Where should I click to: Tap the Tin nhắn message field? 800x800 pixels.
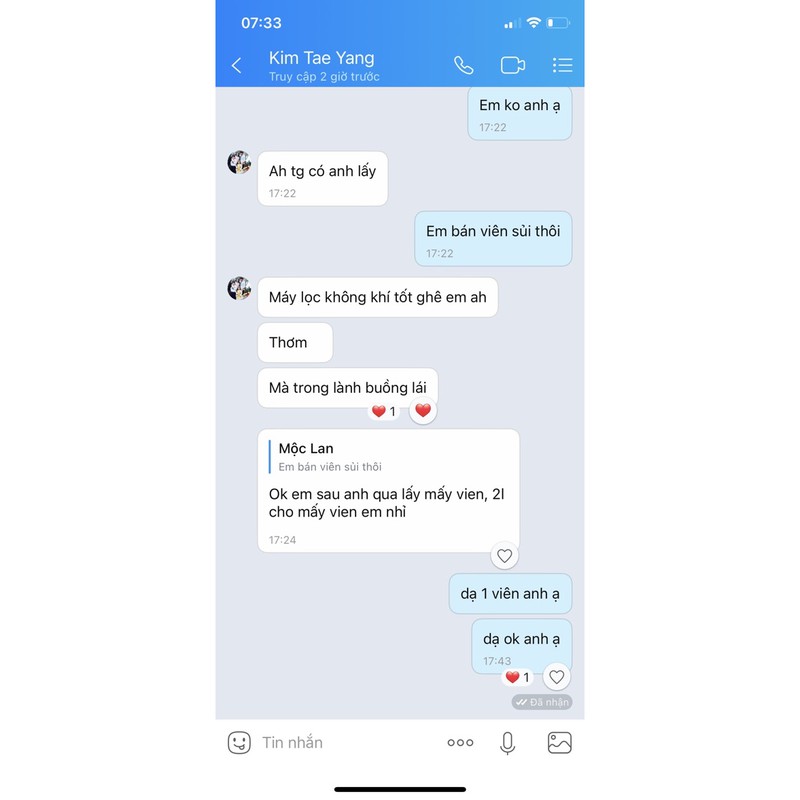click(340, 742)
